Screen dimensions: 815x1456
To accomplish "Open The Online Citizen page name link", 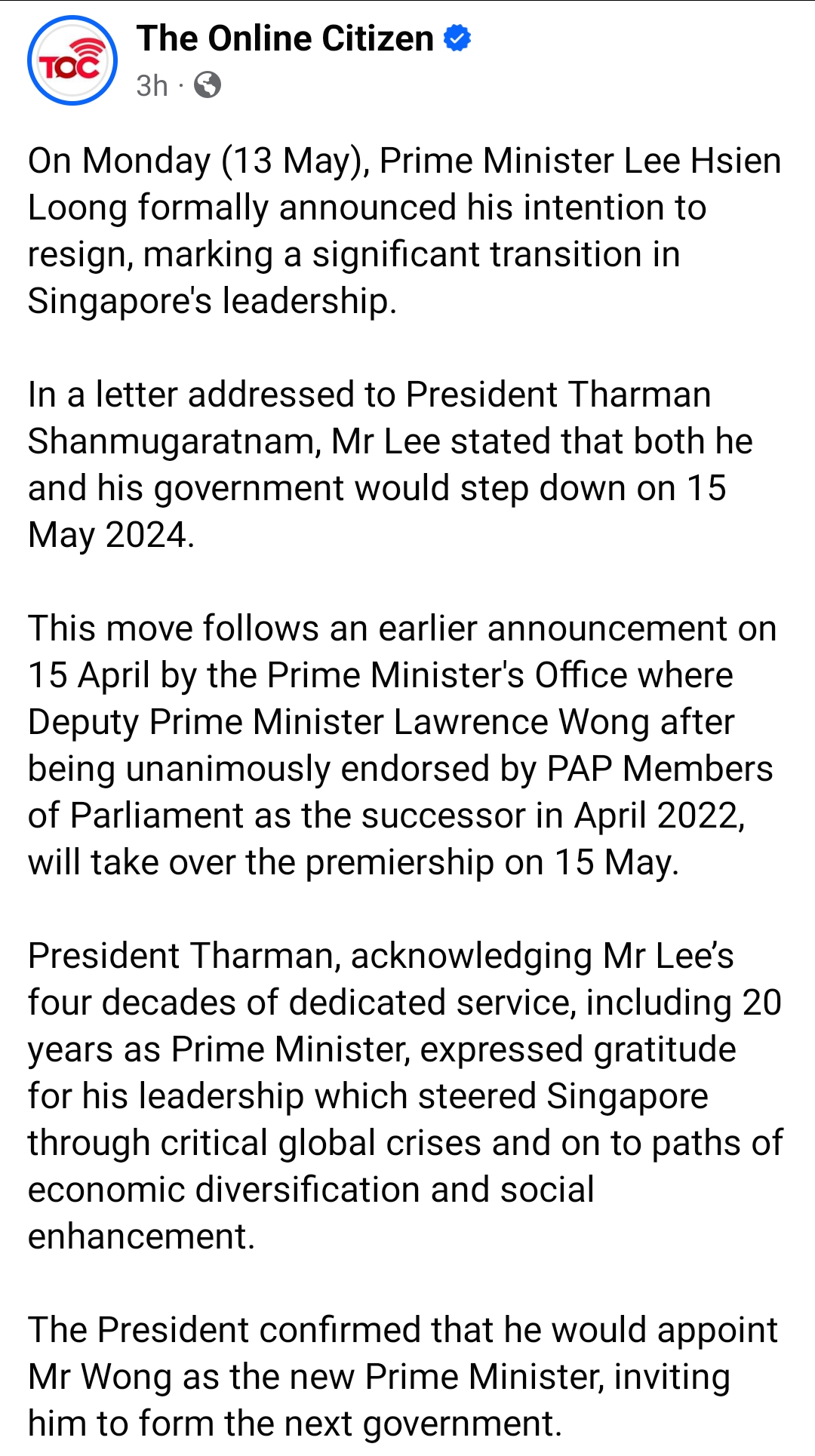I will coord(284,38).
